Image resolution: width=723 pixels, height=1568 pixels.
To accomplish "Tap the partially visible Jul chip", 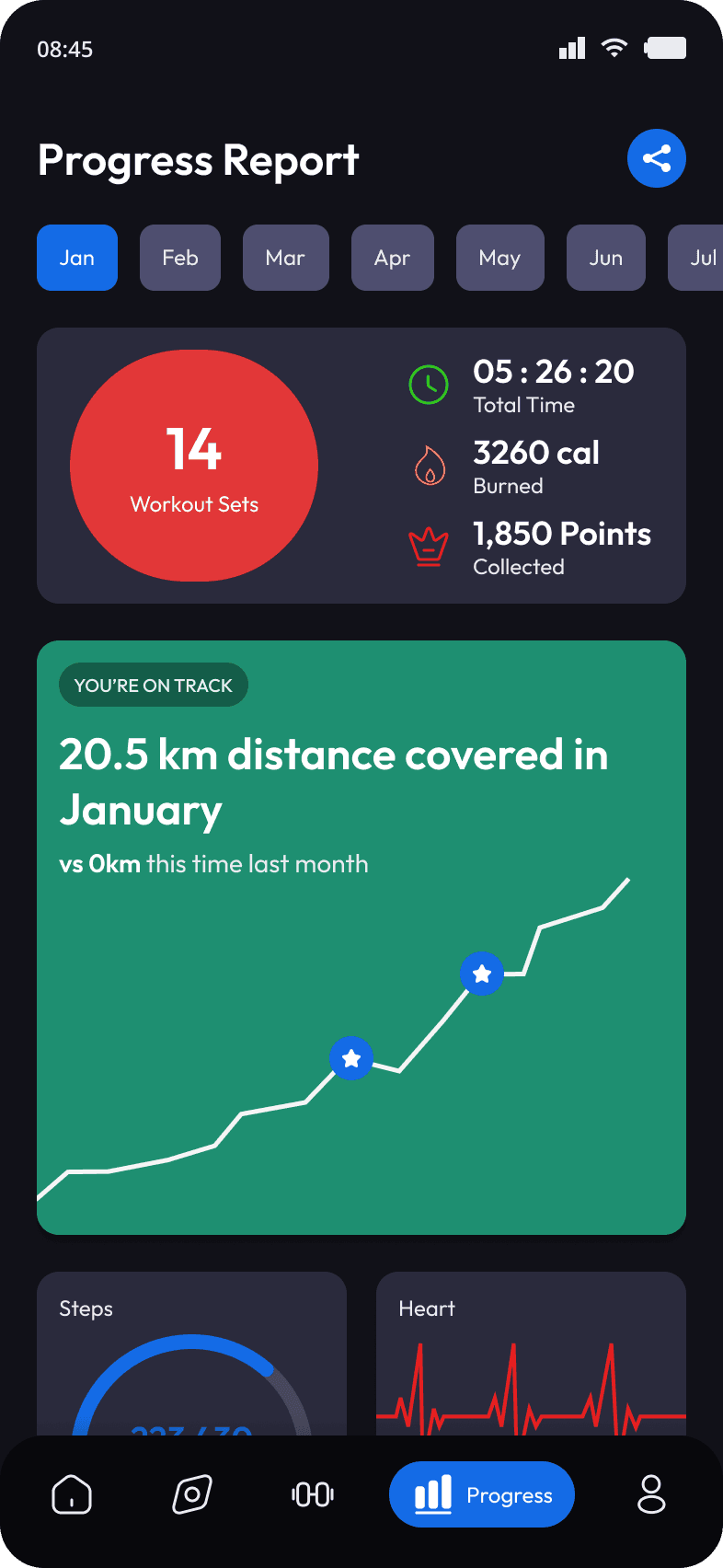I will point(696,258).
